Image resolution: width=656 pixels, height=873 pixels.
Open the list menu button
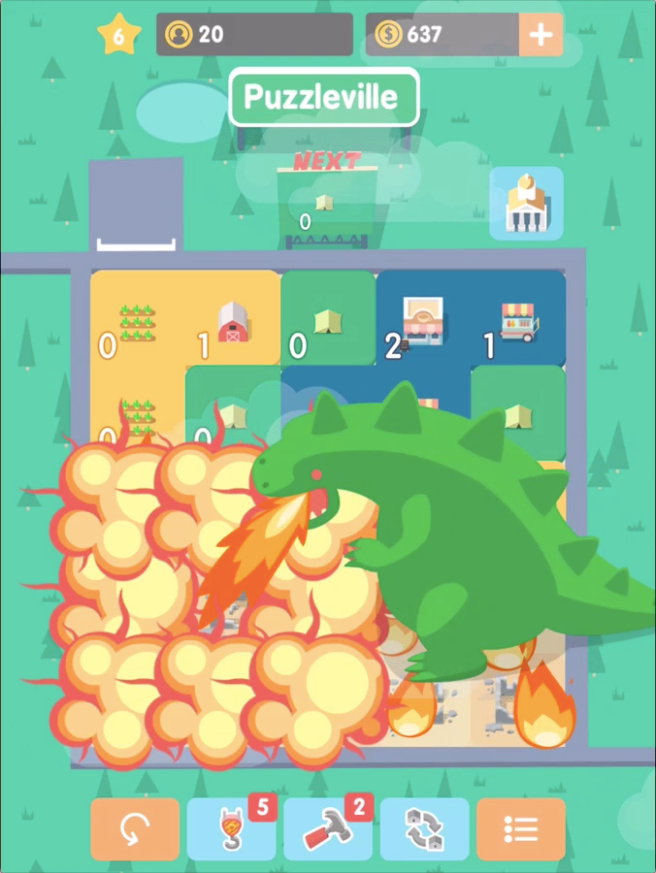pos(520,829)
